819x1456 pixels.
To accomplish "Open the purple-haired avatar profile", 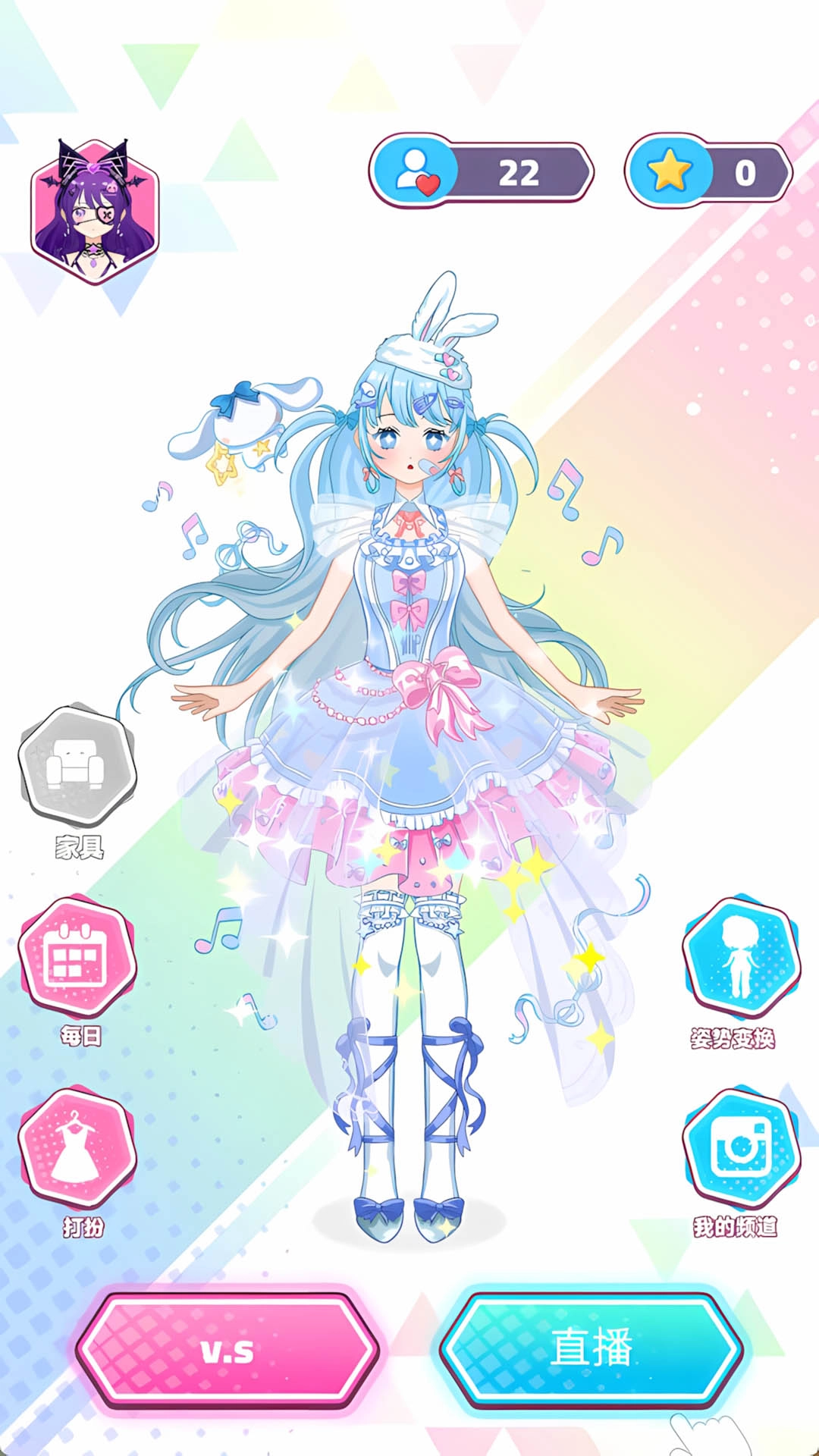I will (94, 213).
